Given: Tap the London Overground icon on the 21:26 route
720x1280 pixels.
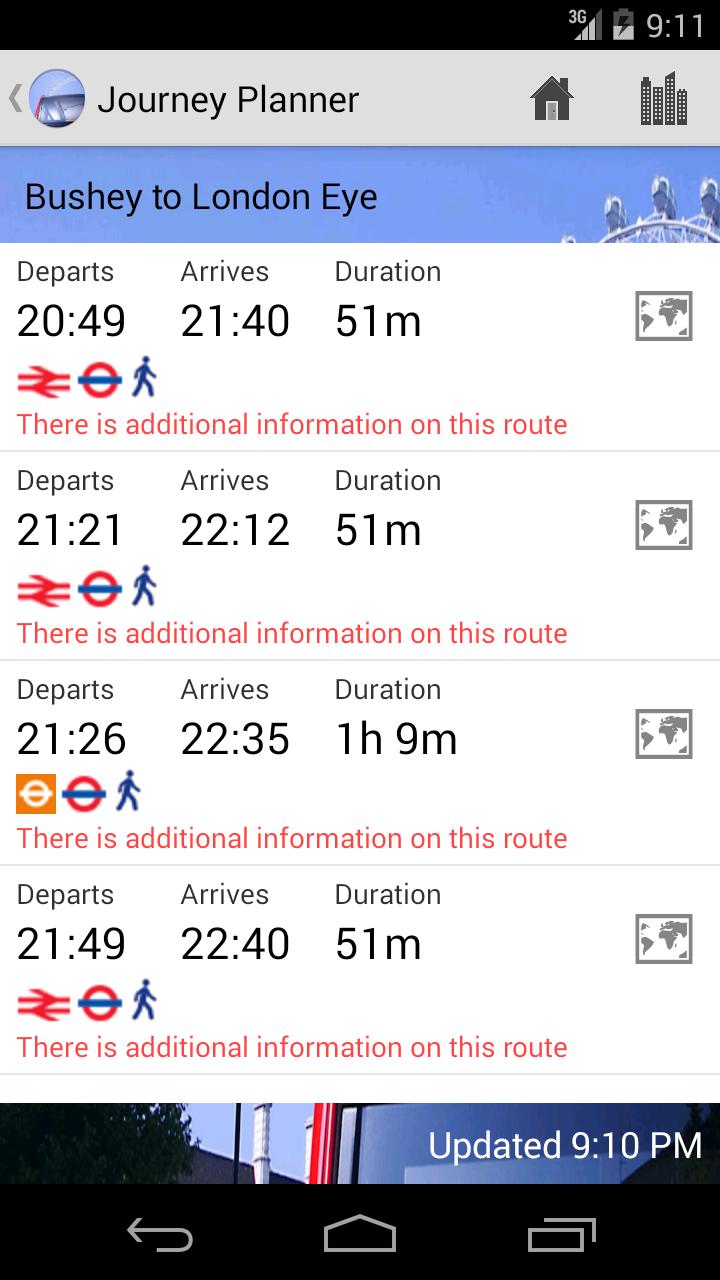Looking at the screenshot, I should pos(36,793).
